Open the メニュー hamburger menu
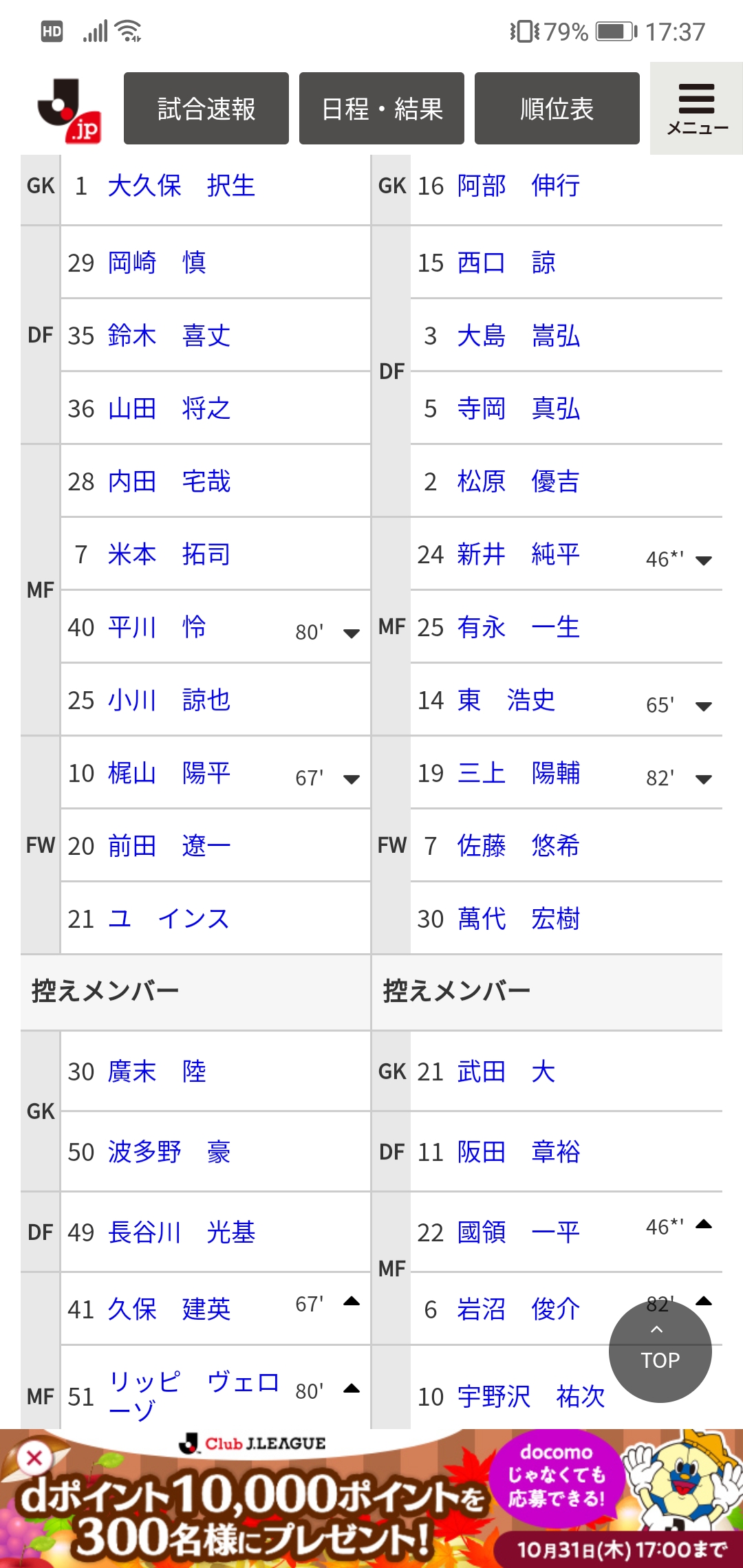 [x=696, y=109]
